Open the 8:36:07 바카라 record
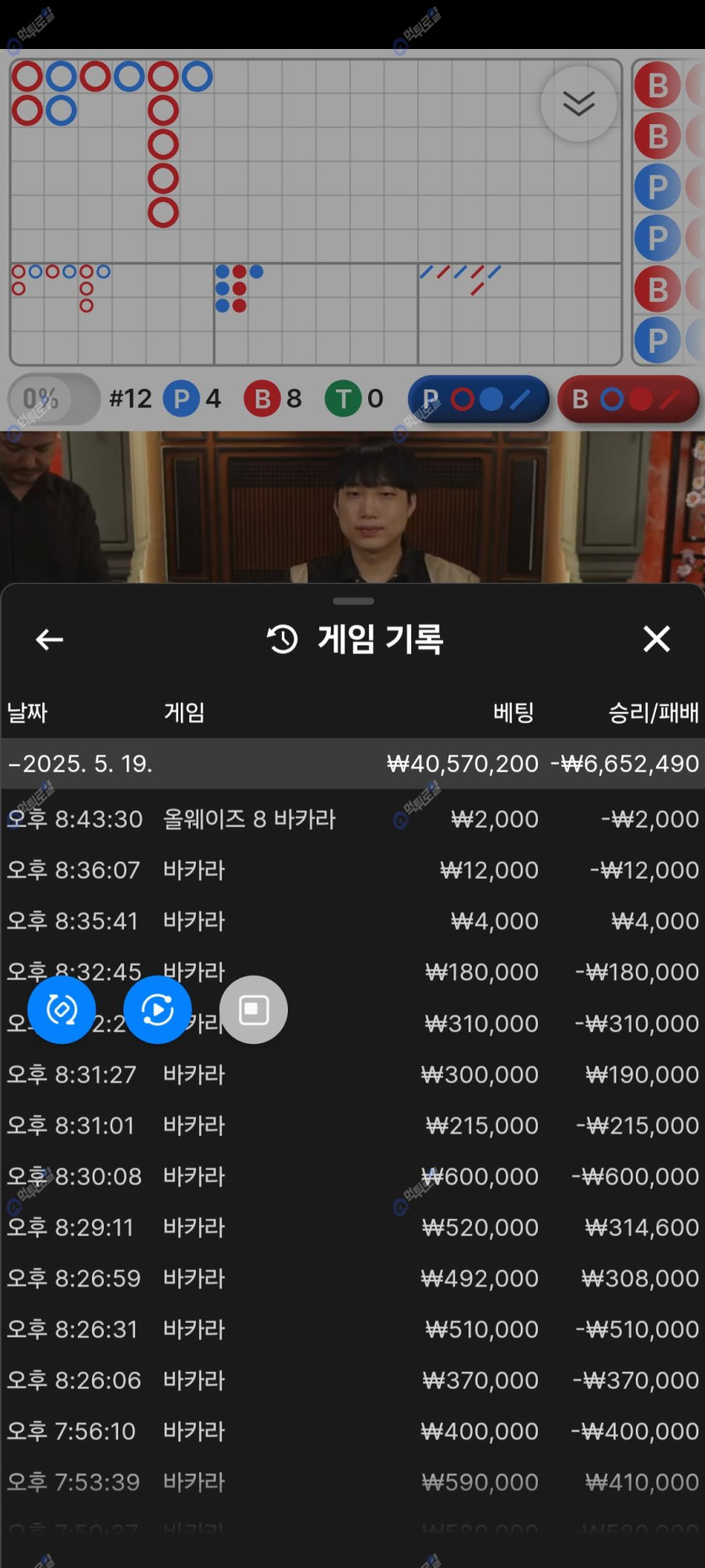This screenshot has width=705, height=1568. click(x=352, y=870)
